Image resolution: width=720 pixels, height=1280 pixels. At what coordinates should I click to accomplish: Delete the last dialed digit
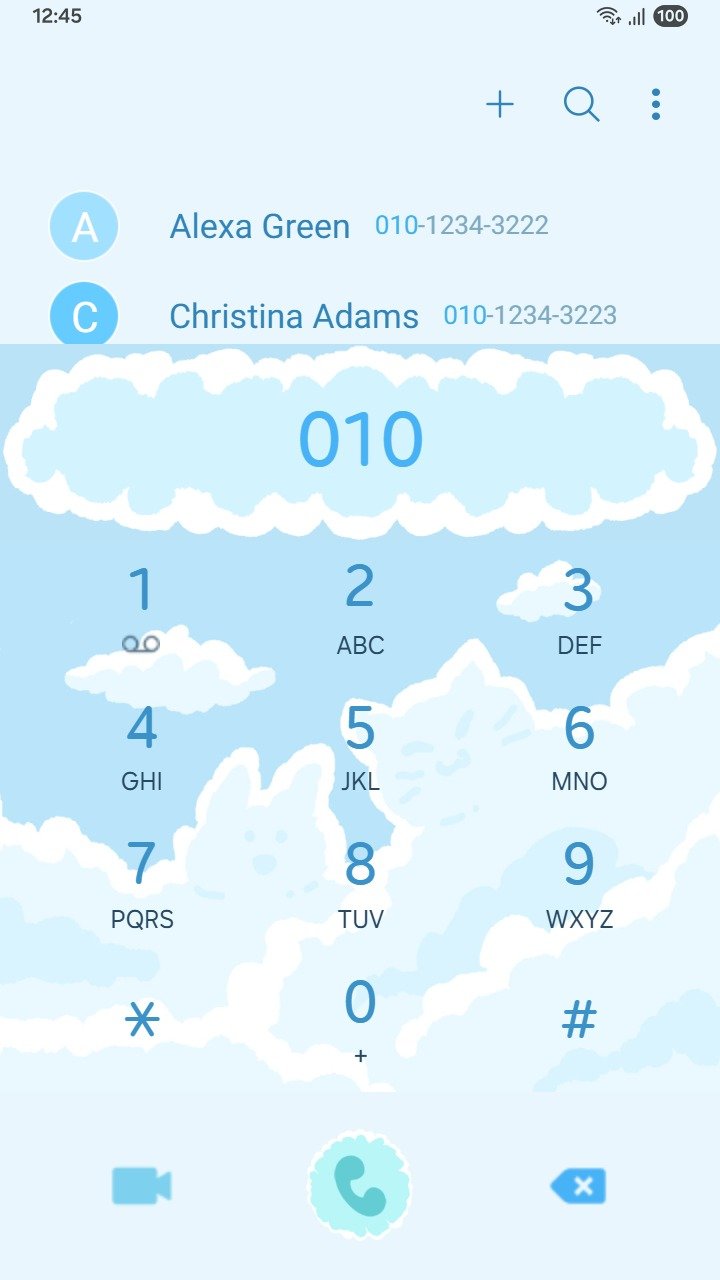pos(578,1186)
